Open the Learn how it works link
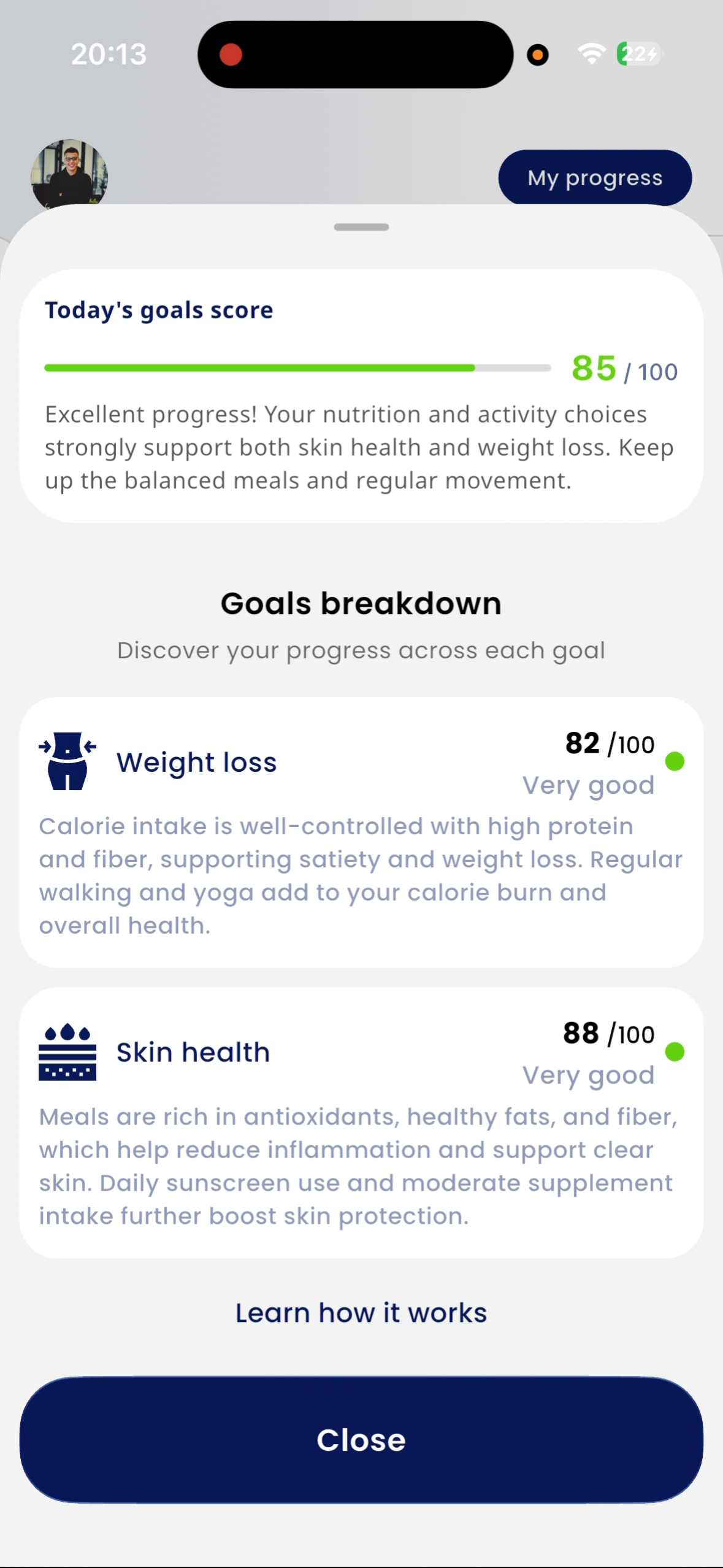The height and width of the screenshot is (1568, 723). (361, 1312)
